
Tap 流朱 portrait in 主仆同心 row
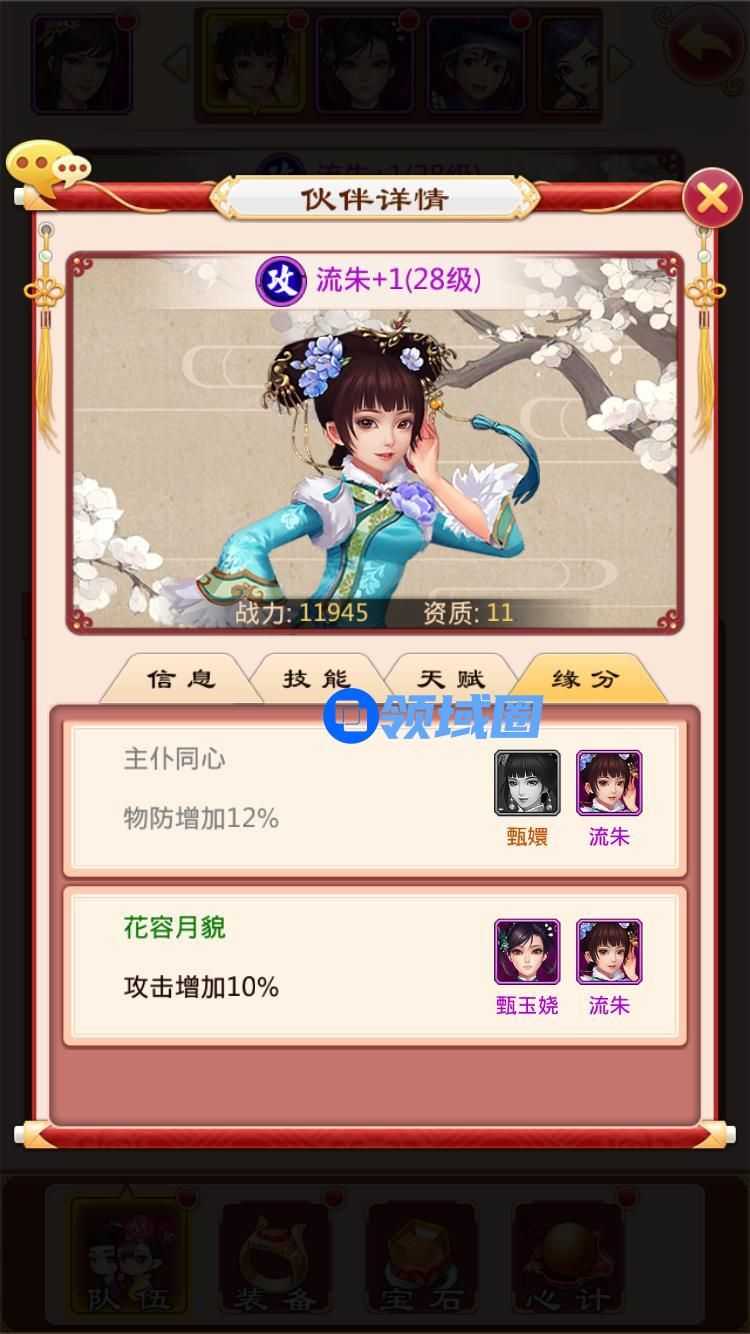tap(609, 783)
